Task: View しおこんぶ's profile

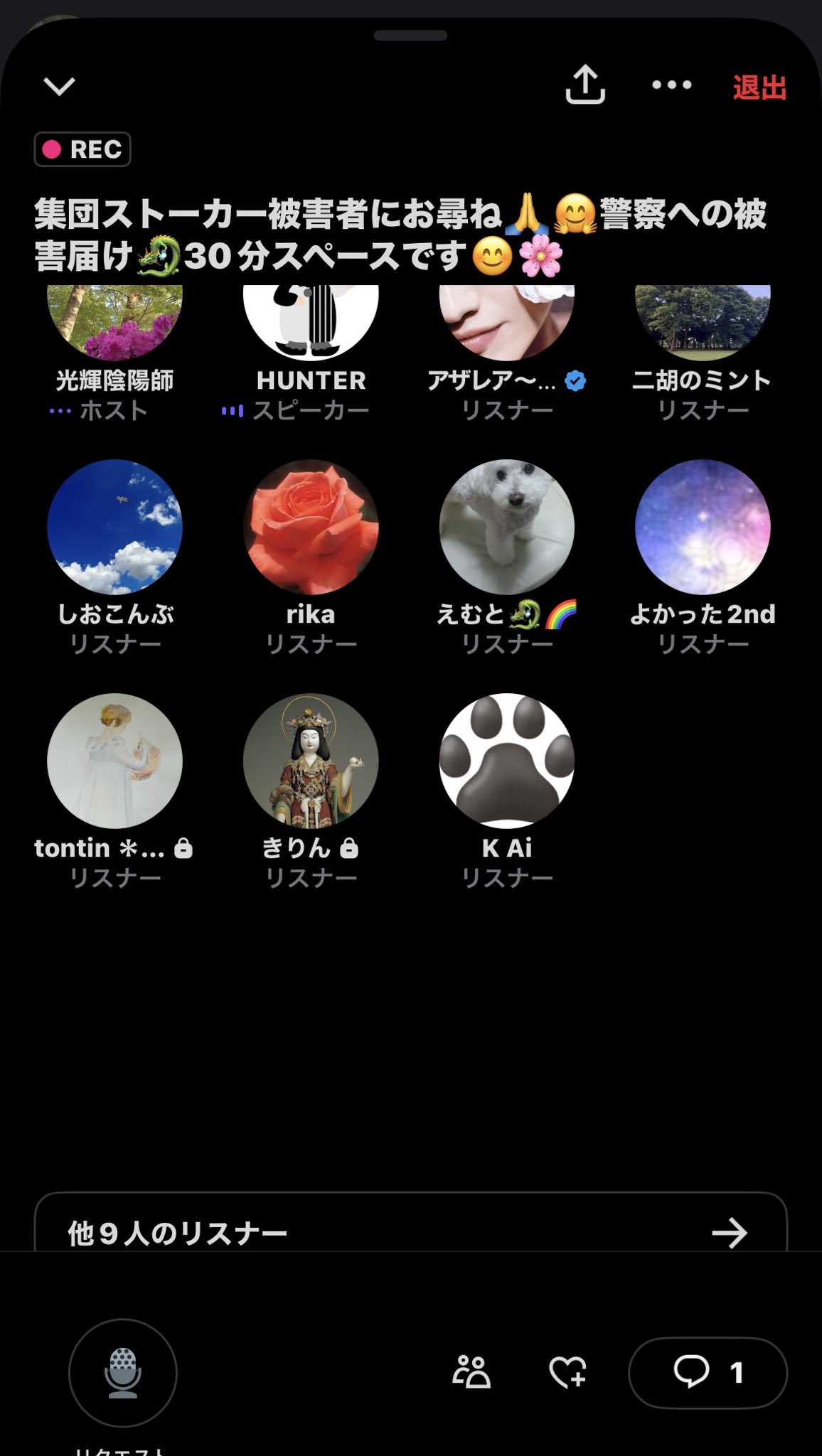Action: click(x=114, y=527)
